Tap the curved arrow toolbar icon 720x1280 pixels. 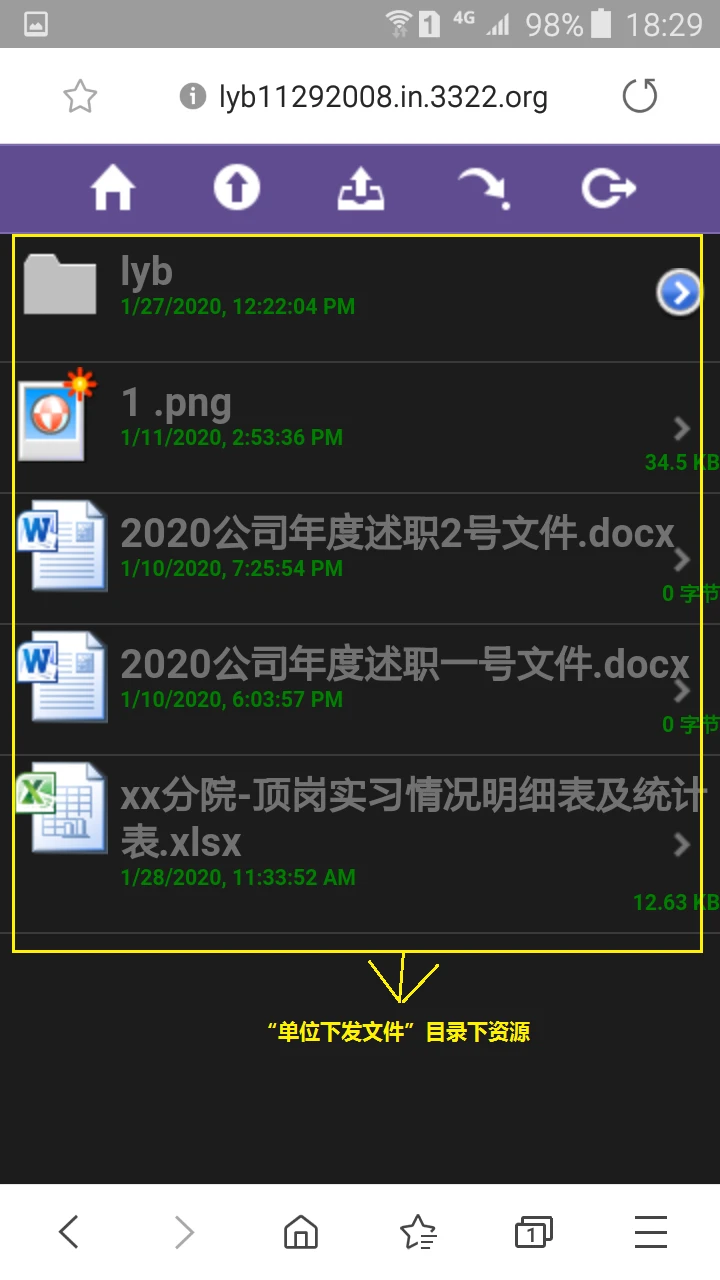coord(484,188)
